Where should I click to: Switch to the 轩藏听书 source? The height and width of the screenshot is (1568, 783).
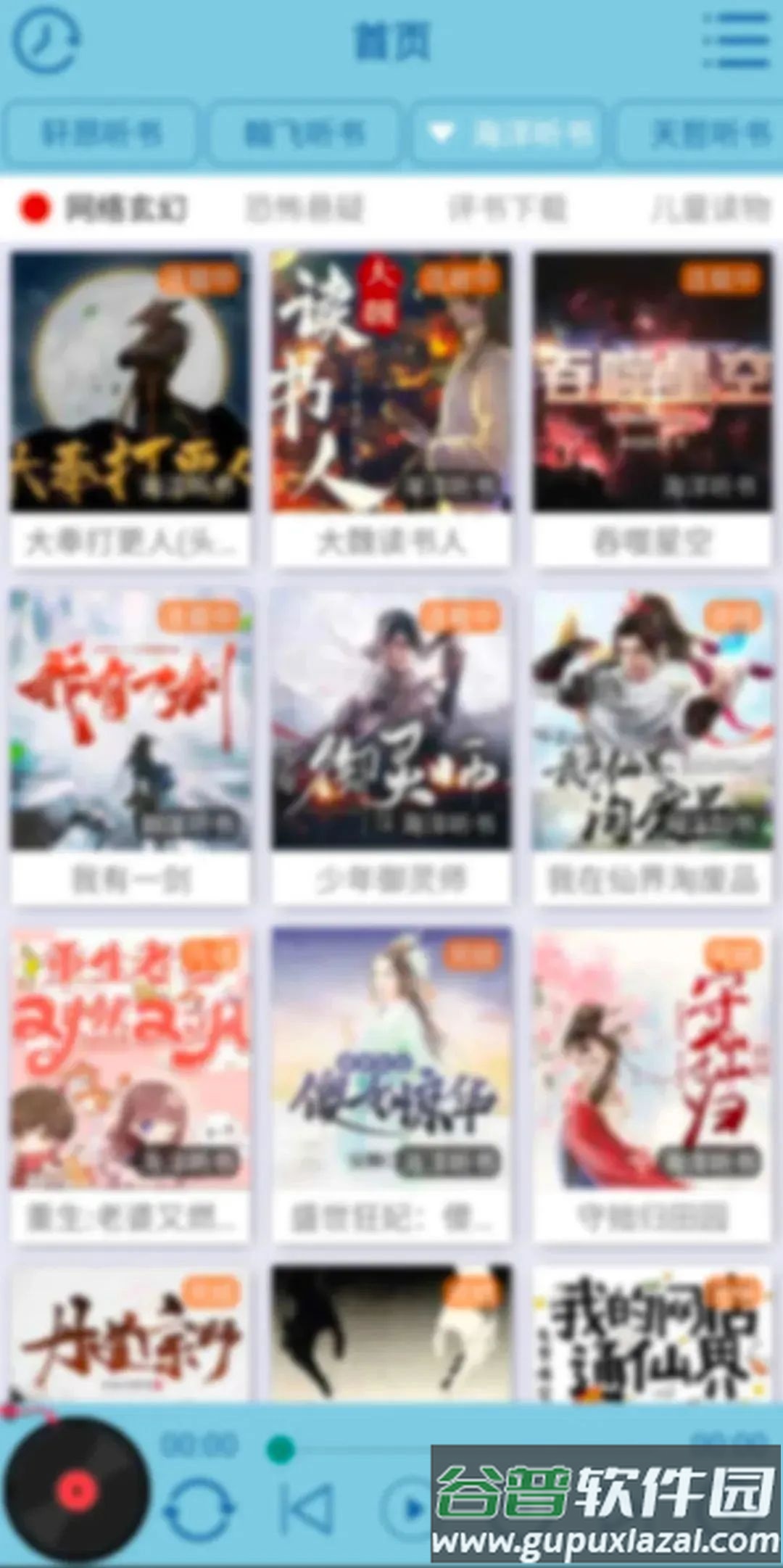pyautogui.click(x=104, y=133)
